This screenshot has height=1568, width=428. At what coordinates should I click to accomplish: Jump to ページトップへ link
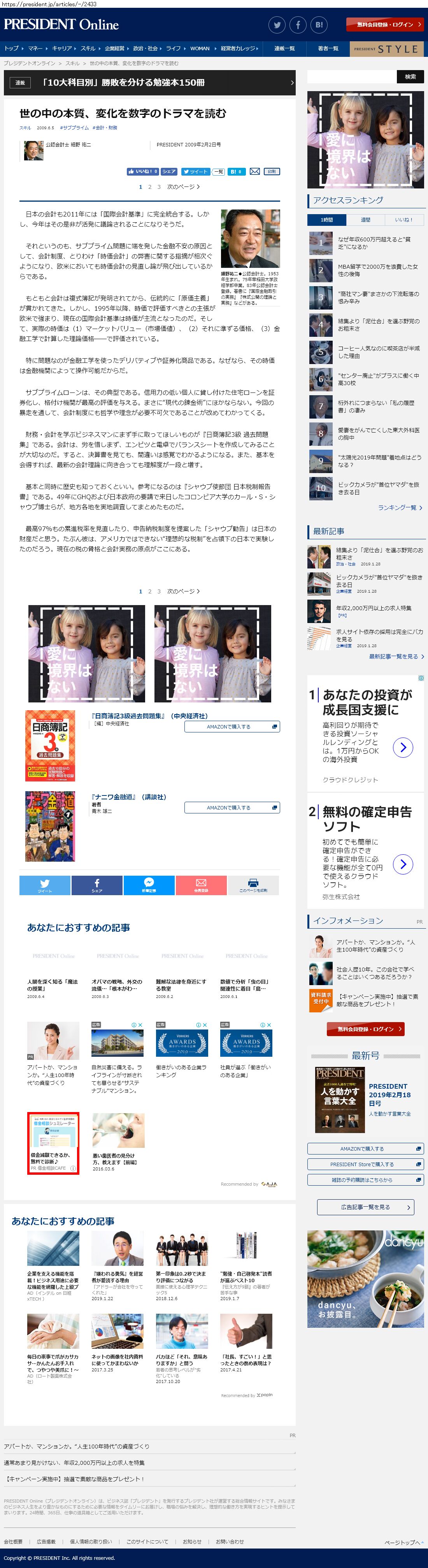(403, 1542)
